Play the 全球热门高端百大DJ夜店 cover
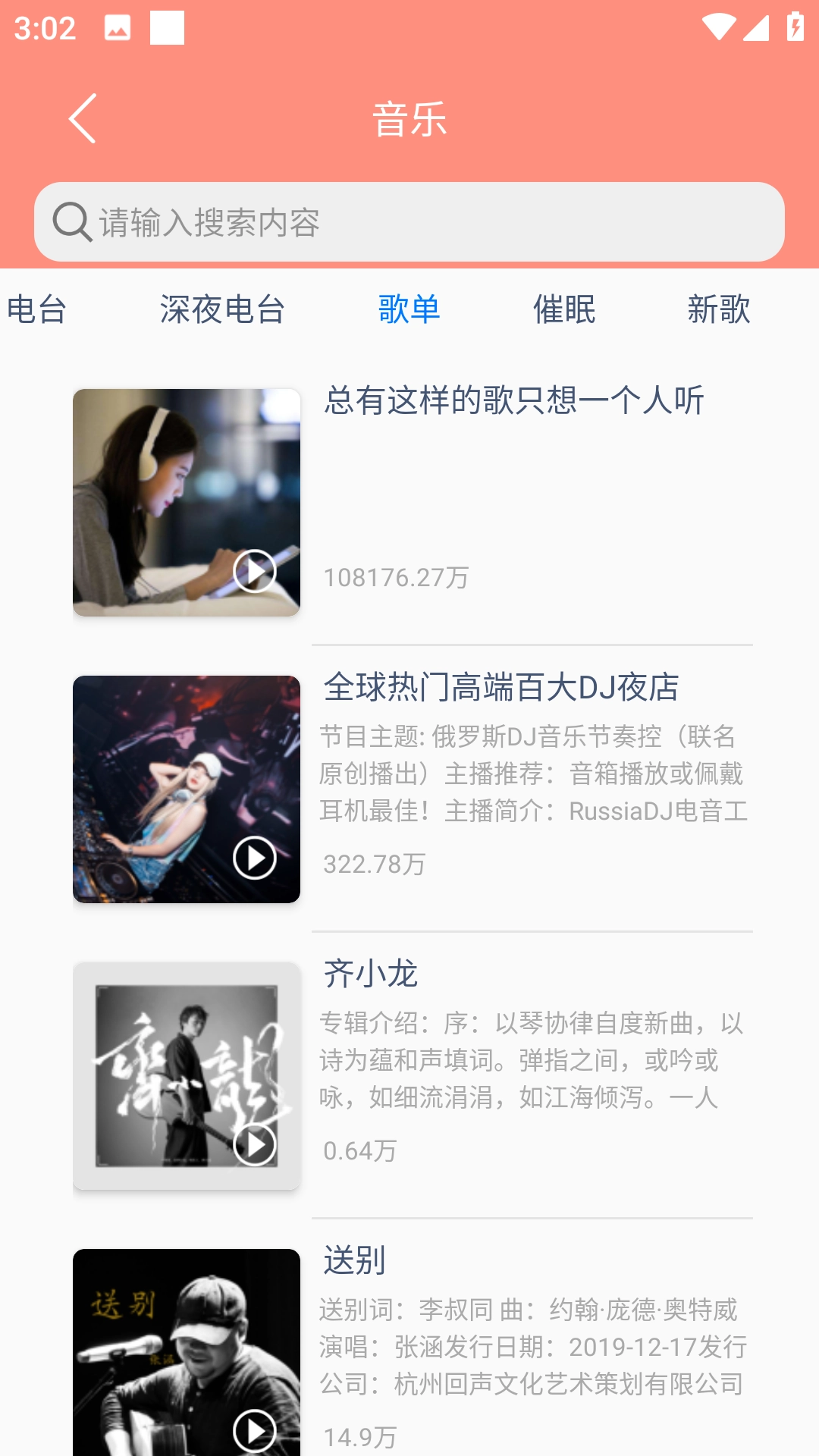819x1456 pixels. pyautogui.click(x=254, y=858)
